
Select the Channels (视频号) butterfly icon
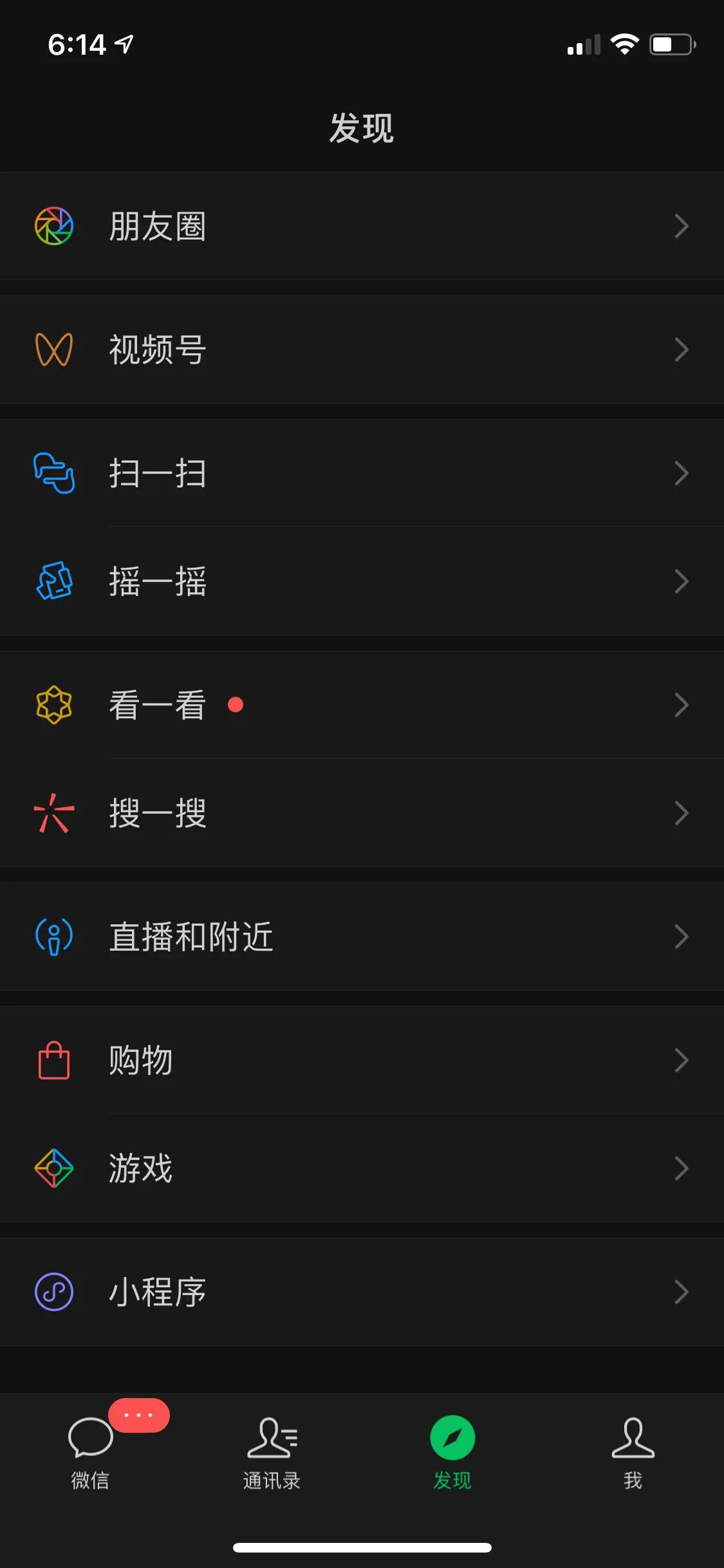click(x=54, y=350)
